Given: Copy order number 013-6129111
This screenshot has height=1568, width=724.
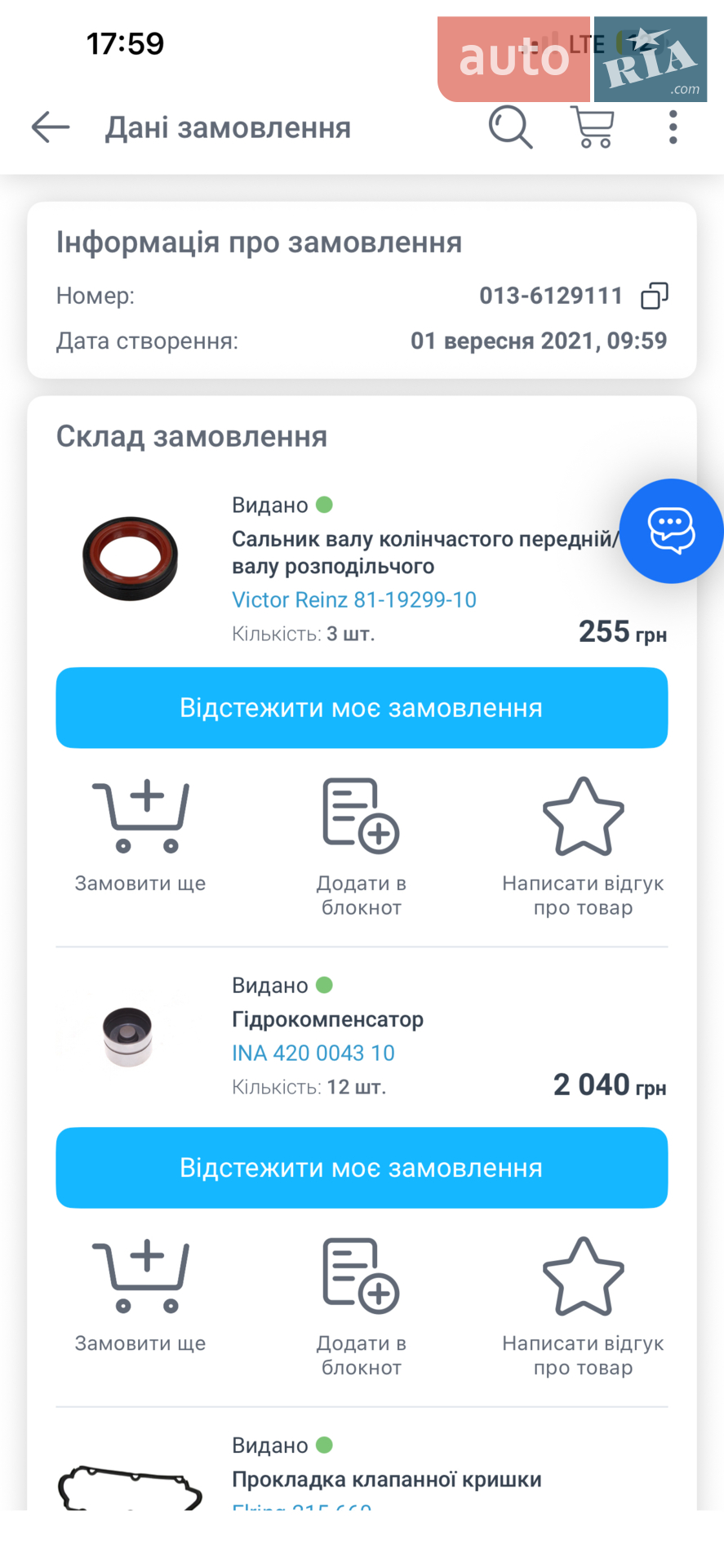Looking at the screenshot, I should pyautogui.click(x=655, y=296).
